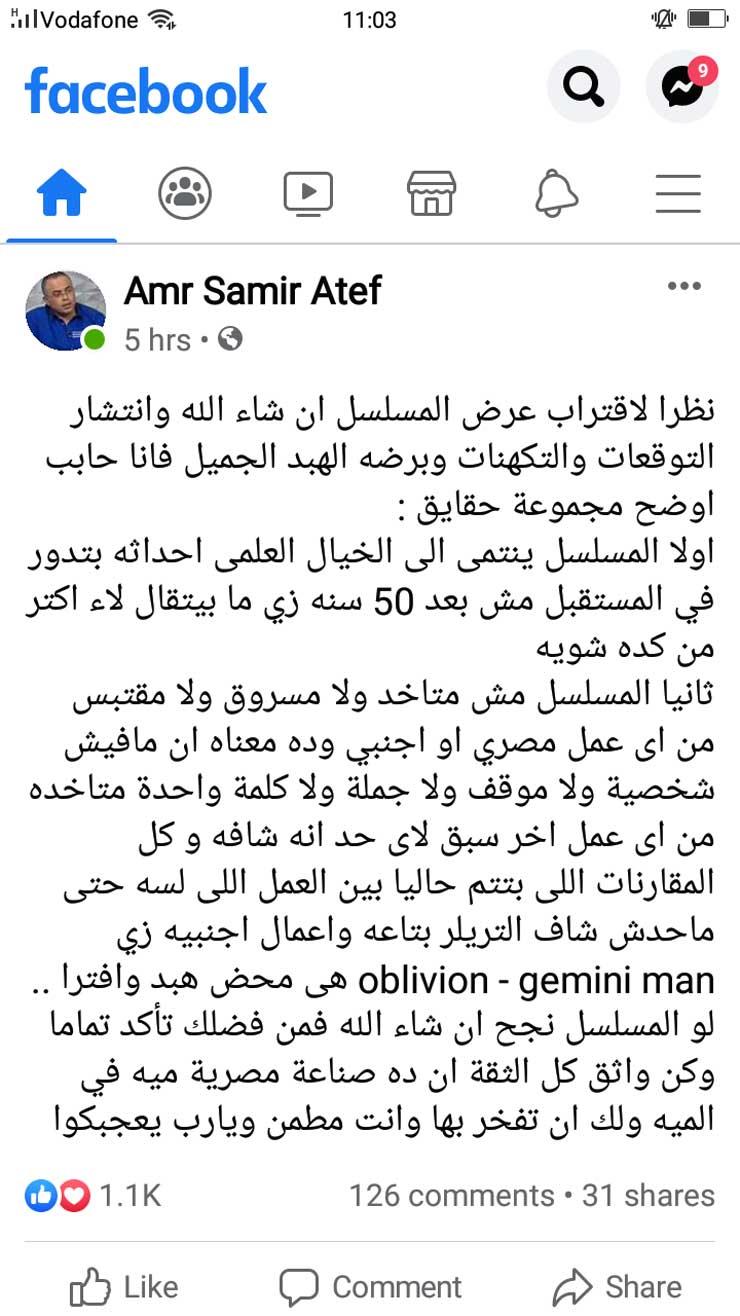740x1316 pixels.
Task: Open the Watch videos tab
Action: [308, 193]
